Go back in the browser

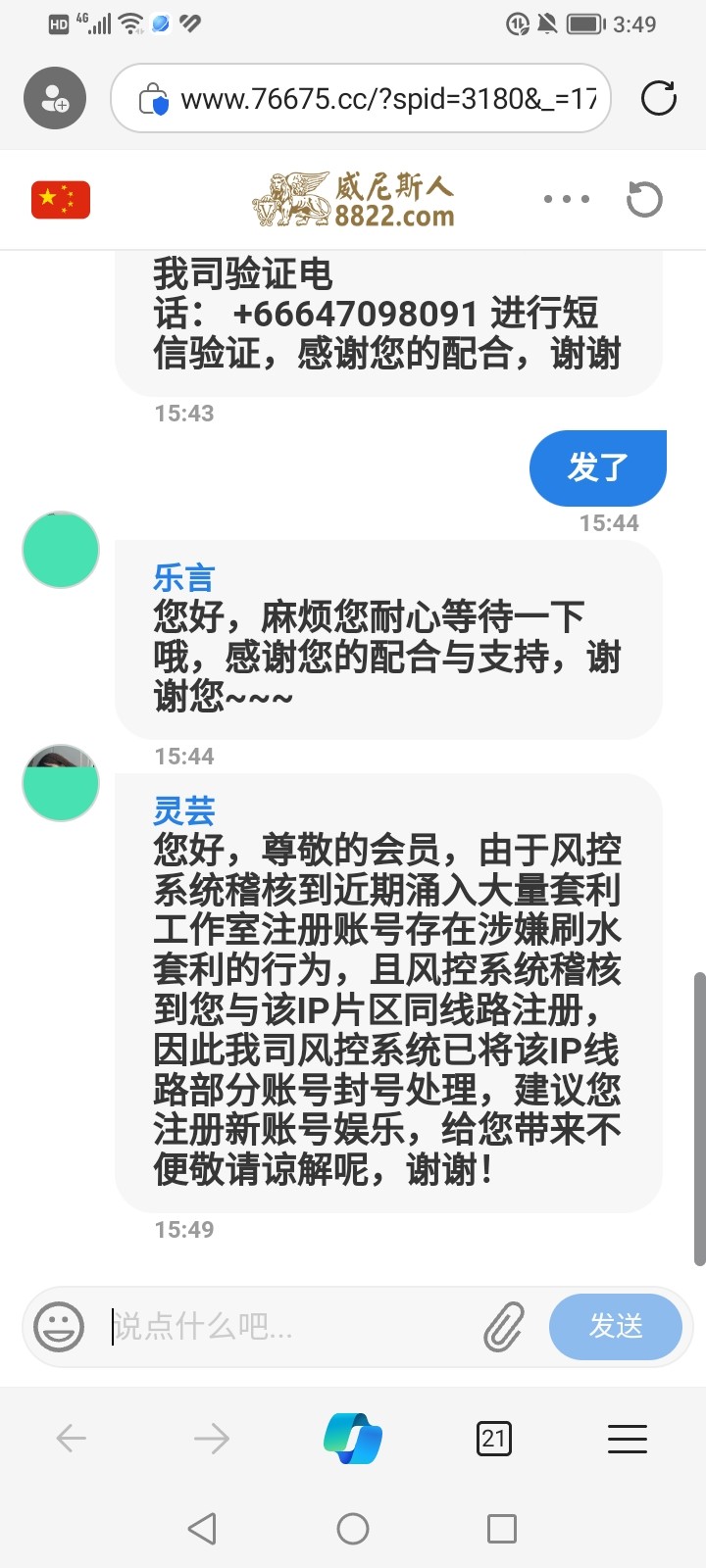72,1439
